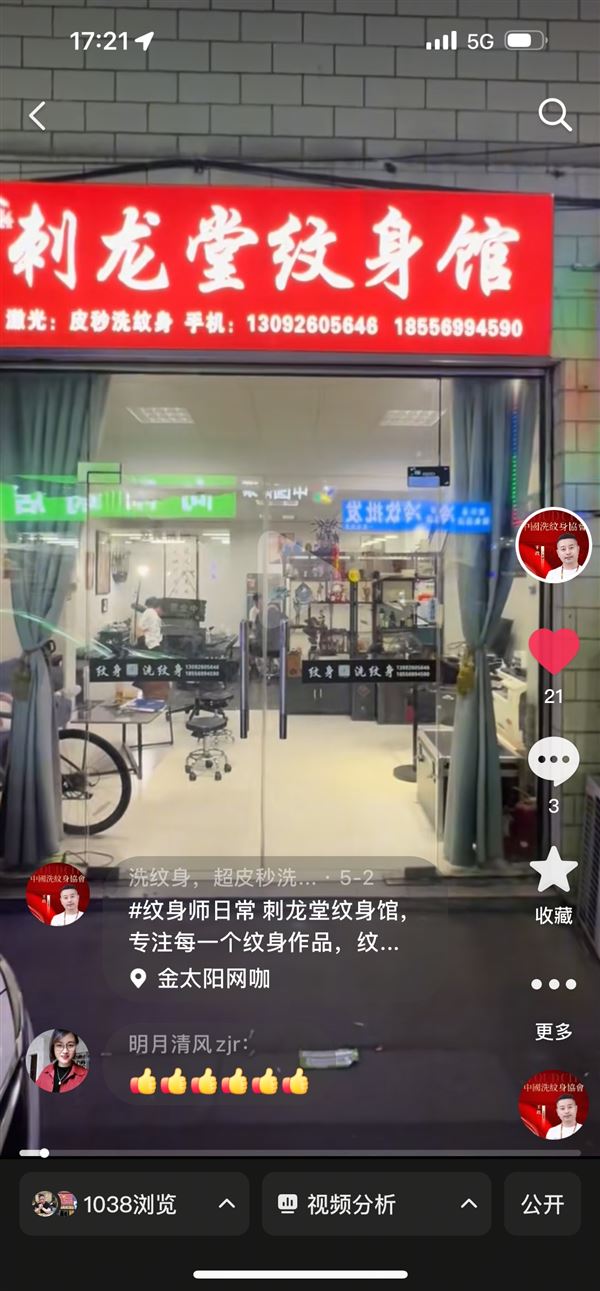Open the author avatar beside the caption
This screenshot has height=1291, width=600.
(x=57, y=894)
